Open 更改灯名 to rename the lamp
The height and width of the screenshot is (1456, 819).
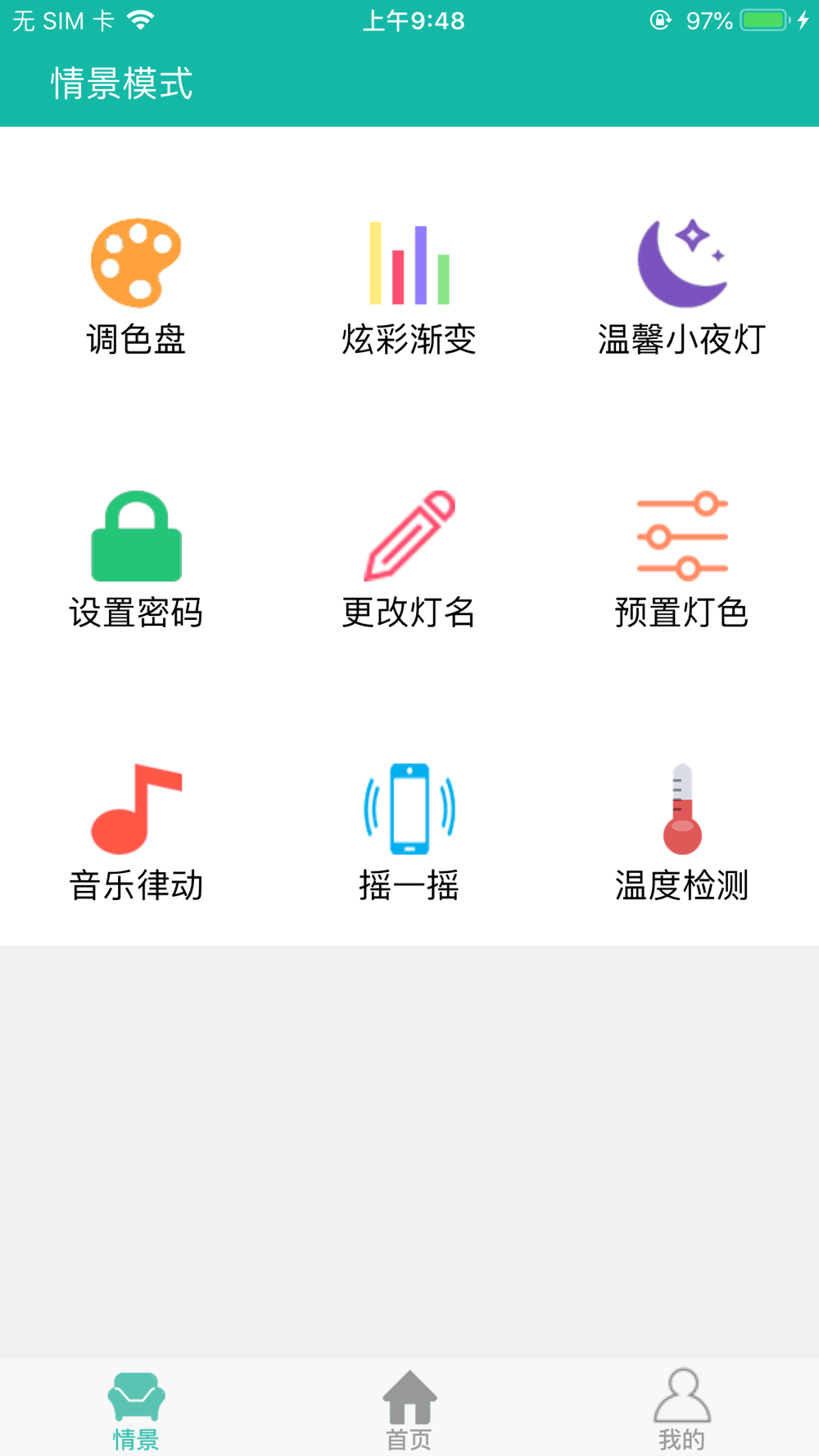pos(409,560)
